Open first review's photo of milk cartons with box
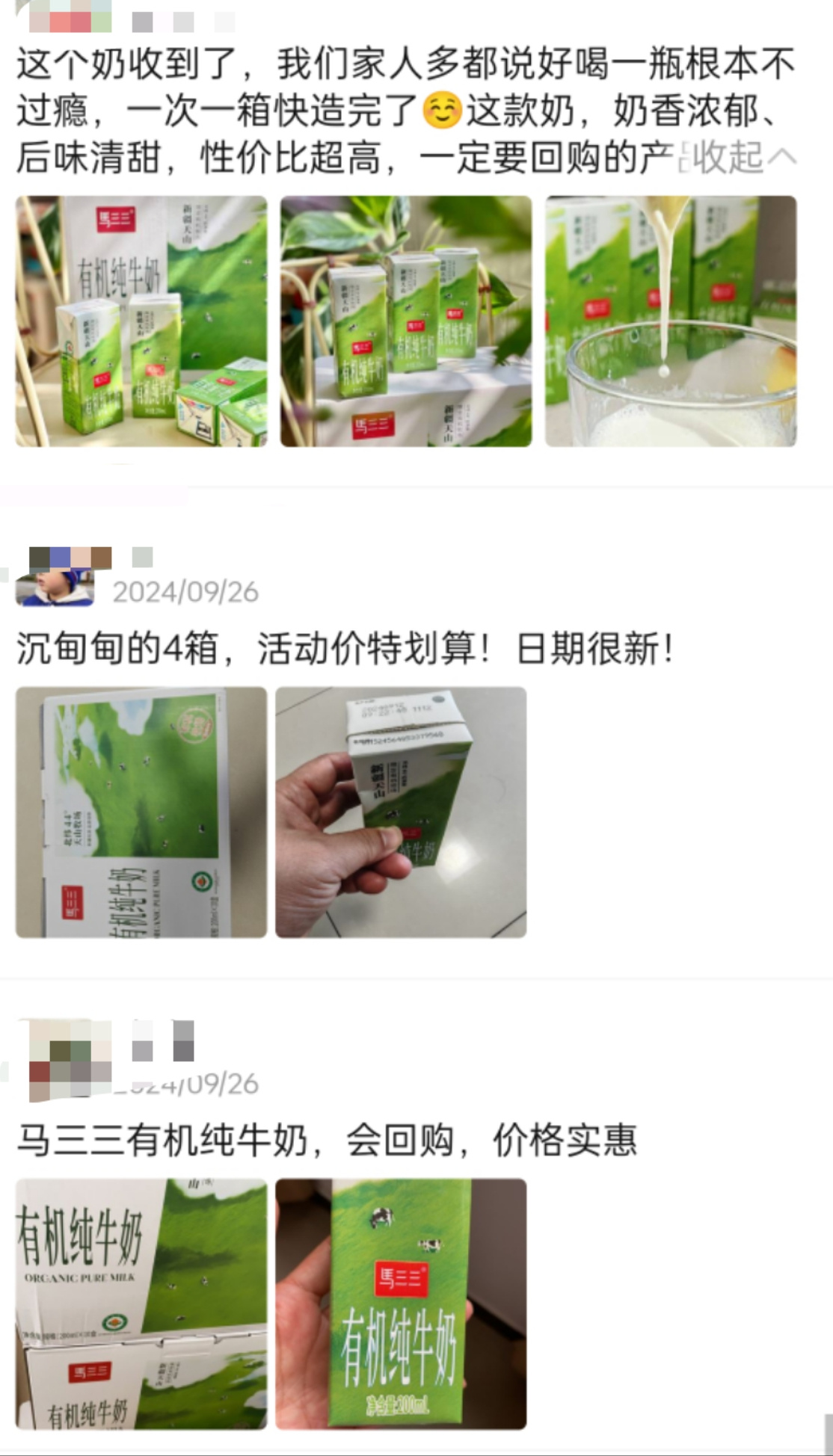 click(141, 321)
